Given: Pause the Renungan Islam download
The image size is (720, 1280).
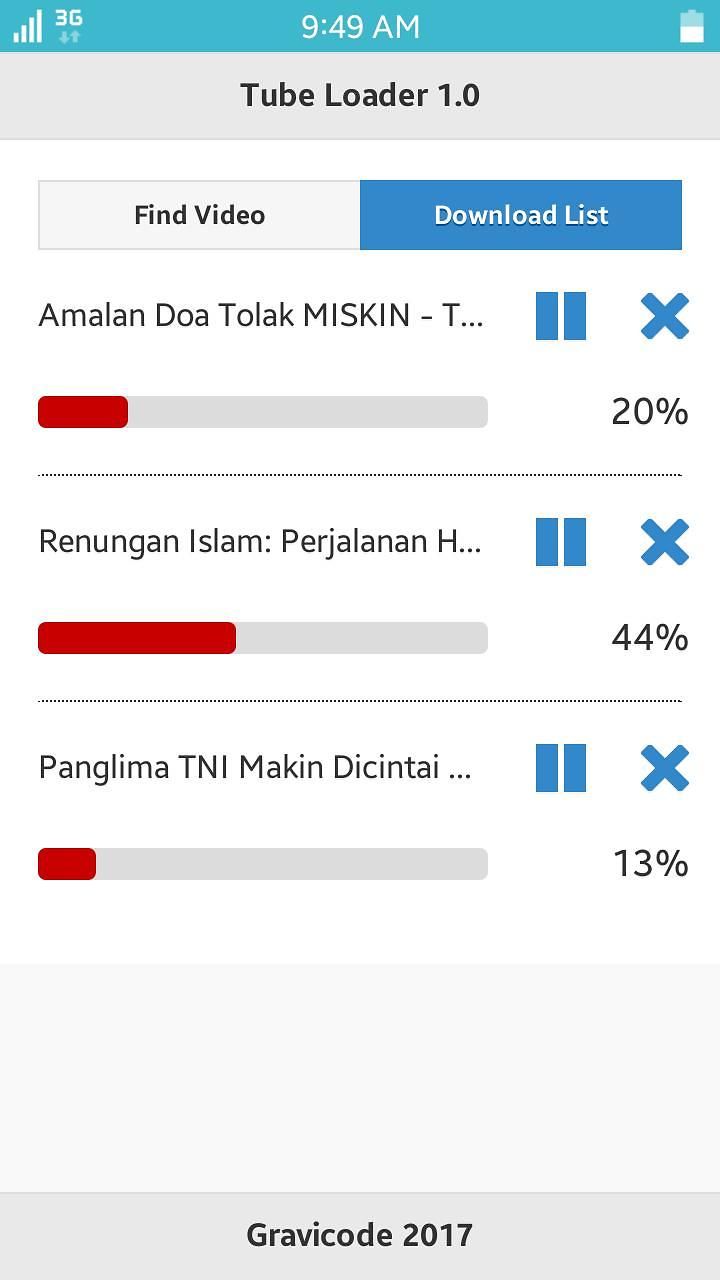Looking at the screenshot, I should [561, 542].
